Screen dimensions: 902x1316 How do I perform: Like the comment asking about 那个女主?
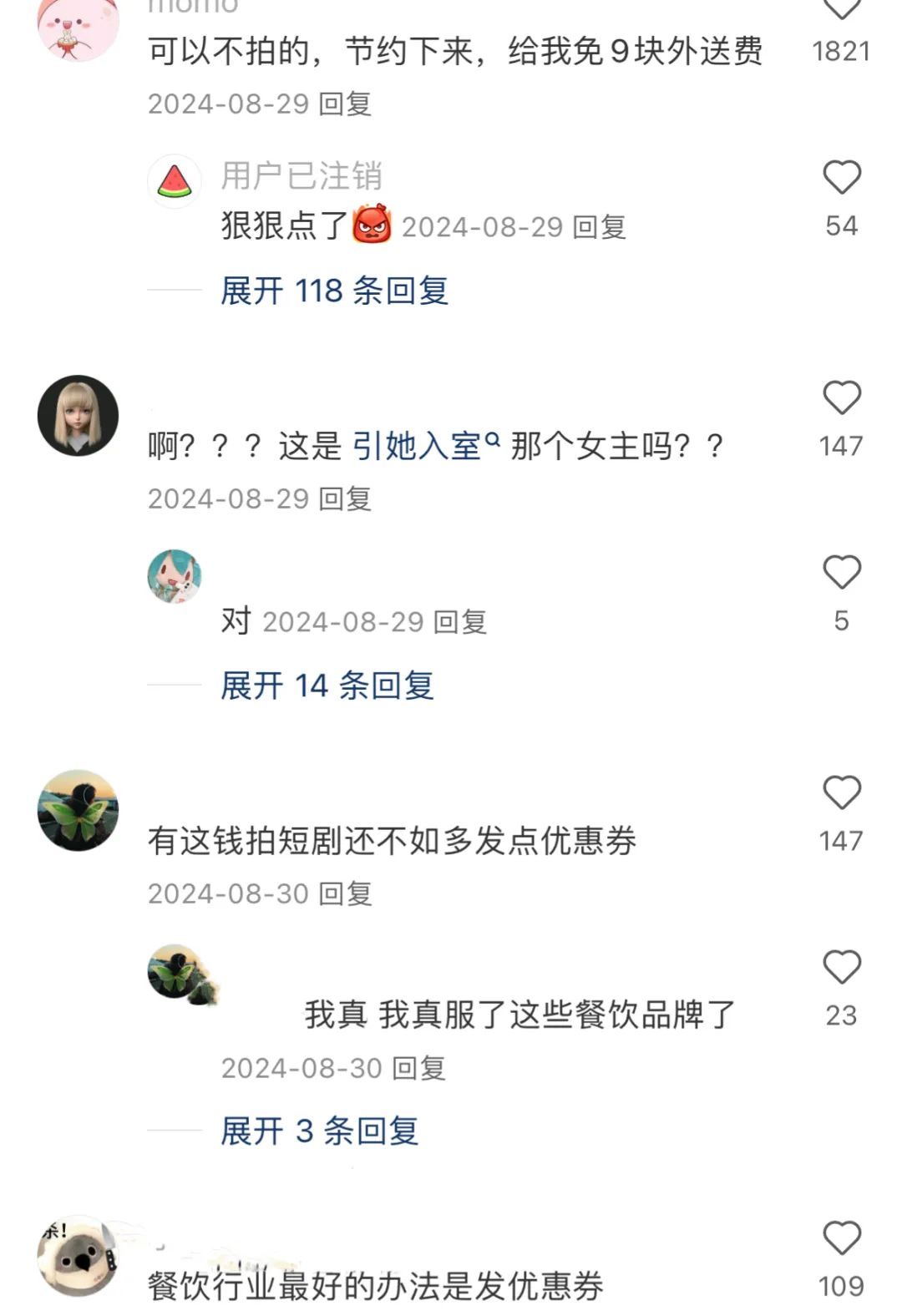(841, 398)
